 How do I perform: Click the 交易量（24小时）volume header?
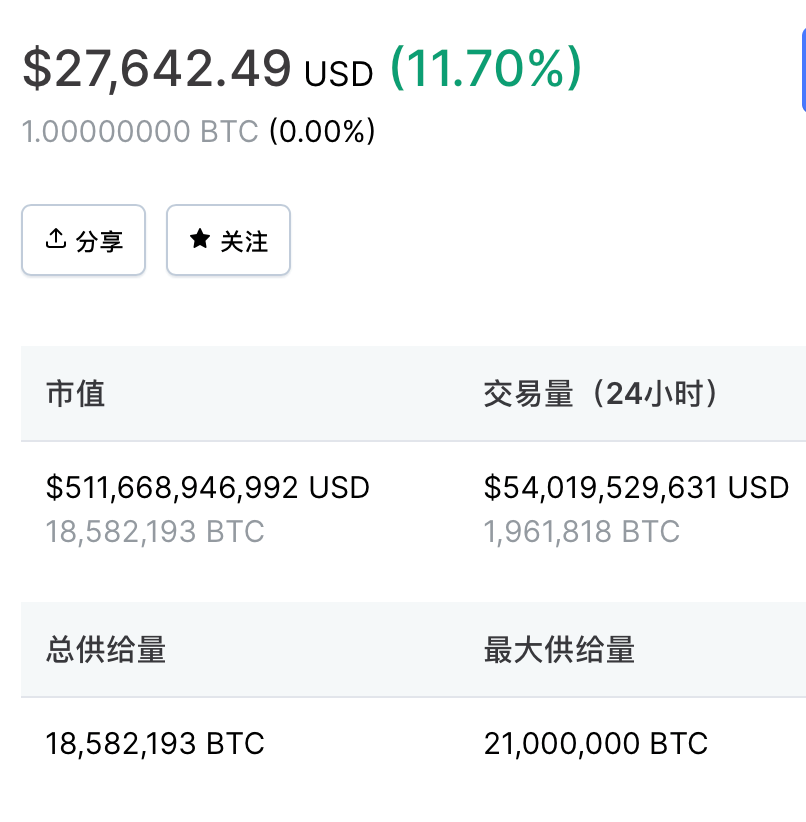point(601,394)
